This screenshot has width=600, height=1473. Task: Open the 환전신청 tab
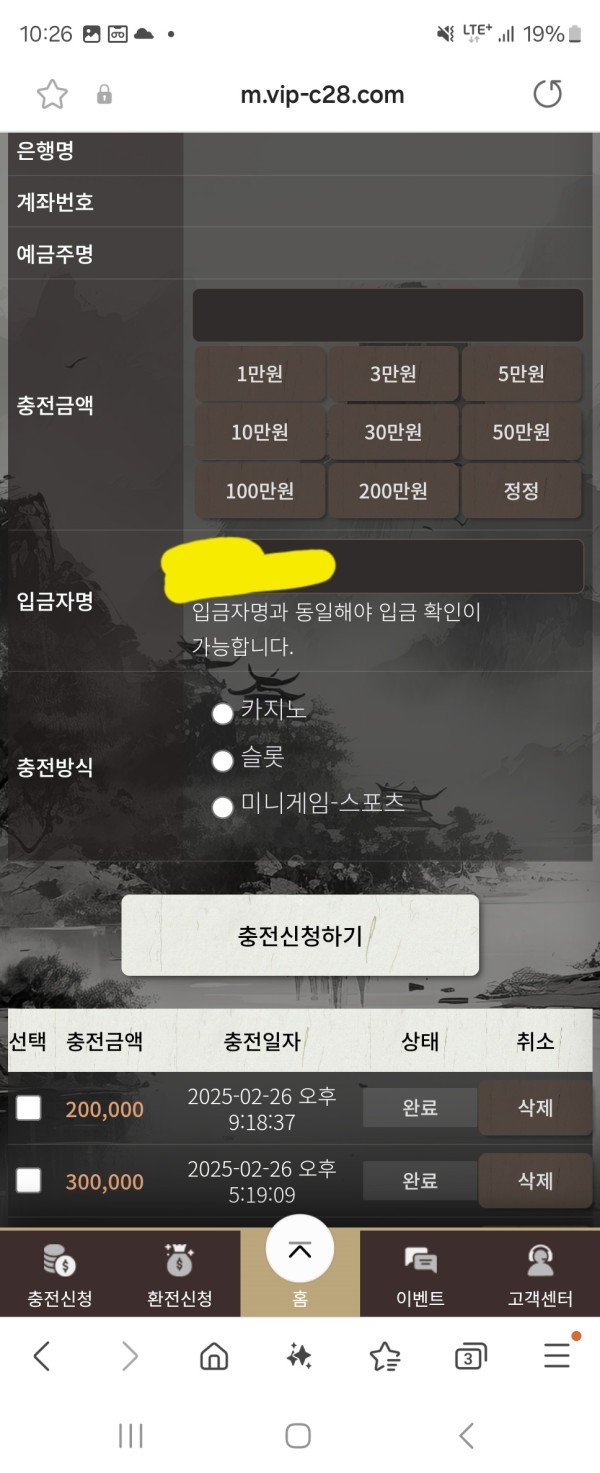click(179, 1274)
